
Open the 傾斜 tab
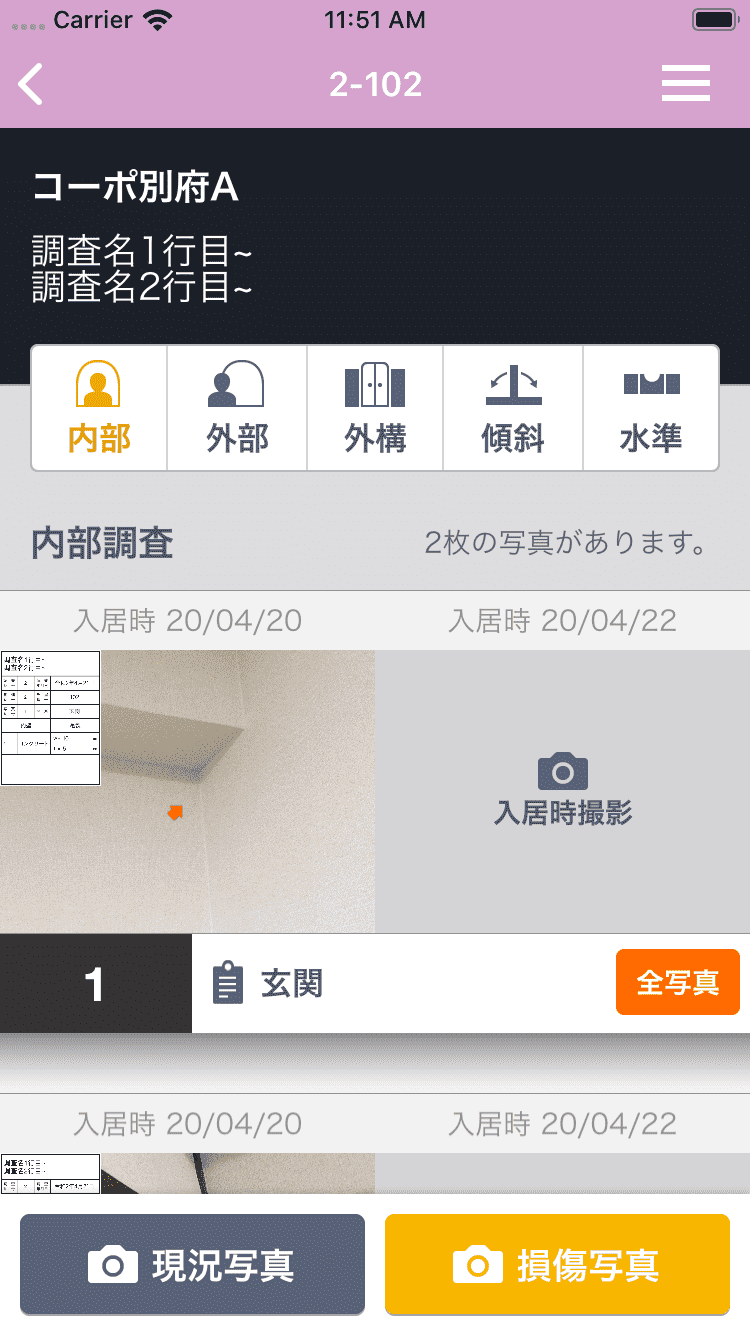click(513, 408)
